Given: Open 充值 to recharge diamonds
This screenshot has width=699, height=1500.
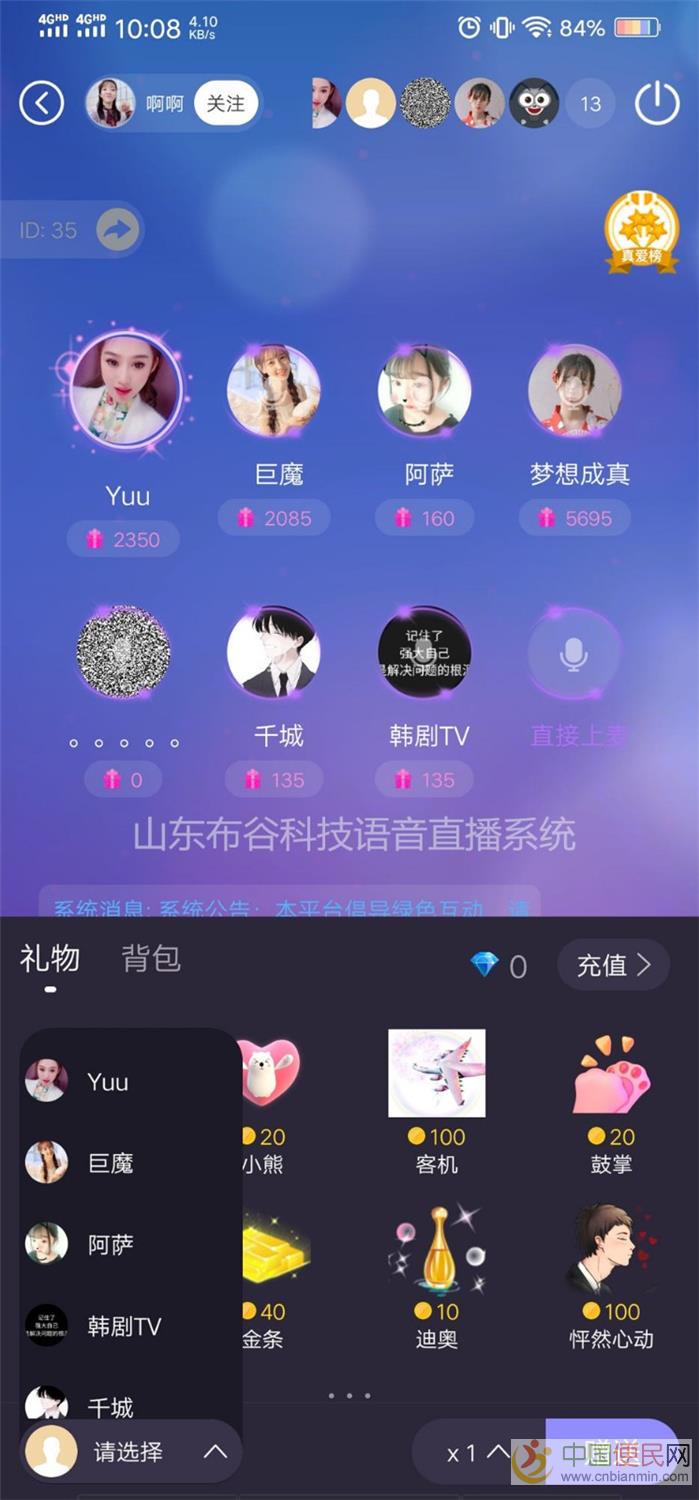Looking at the screenshot, I should click(x=613, y=965).
